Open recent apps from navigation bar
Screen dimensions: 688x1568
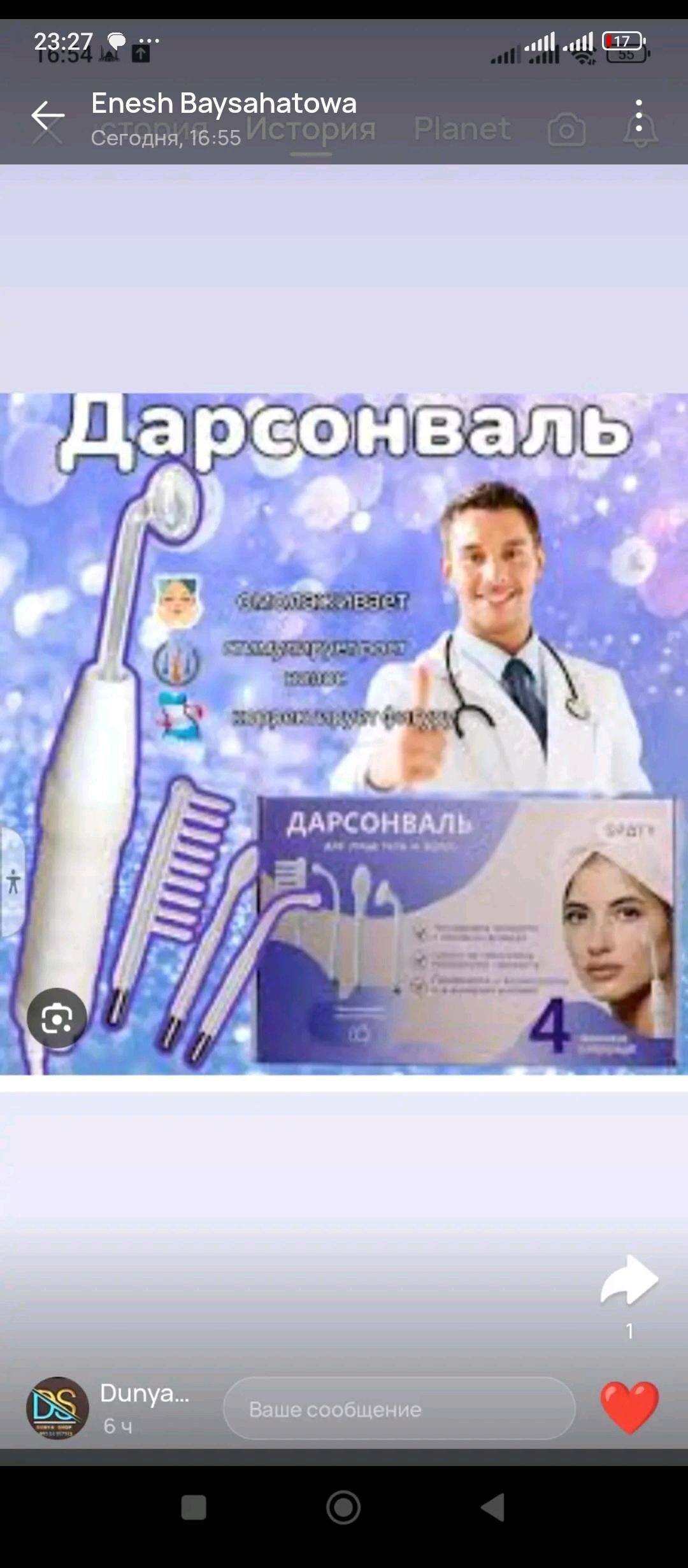click(x=194, y=1508)
